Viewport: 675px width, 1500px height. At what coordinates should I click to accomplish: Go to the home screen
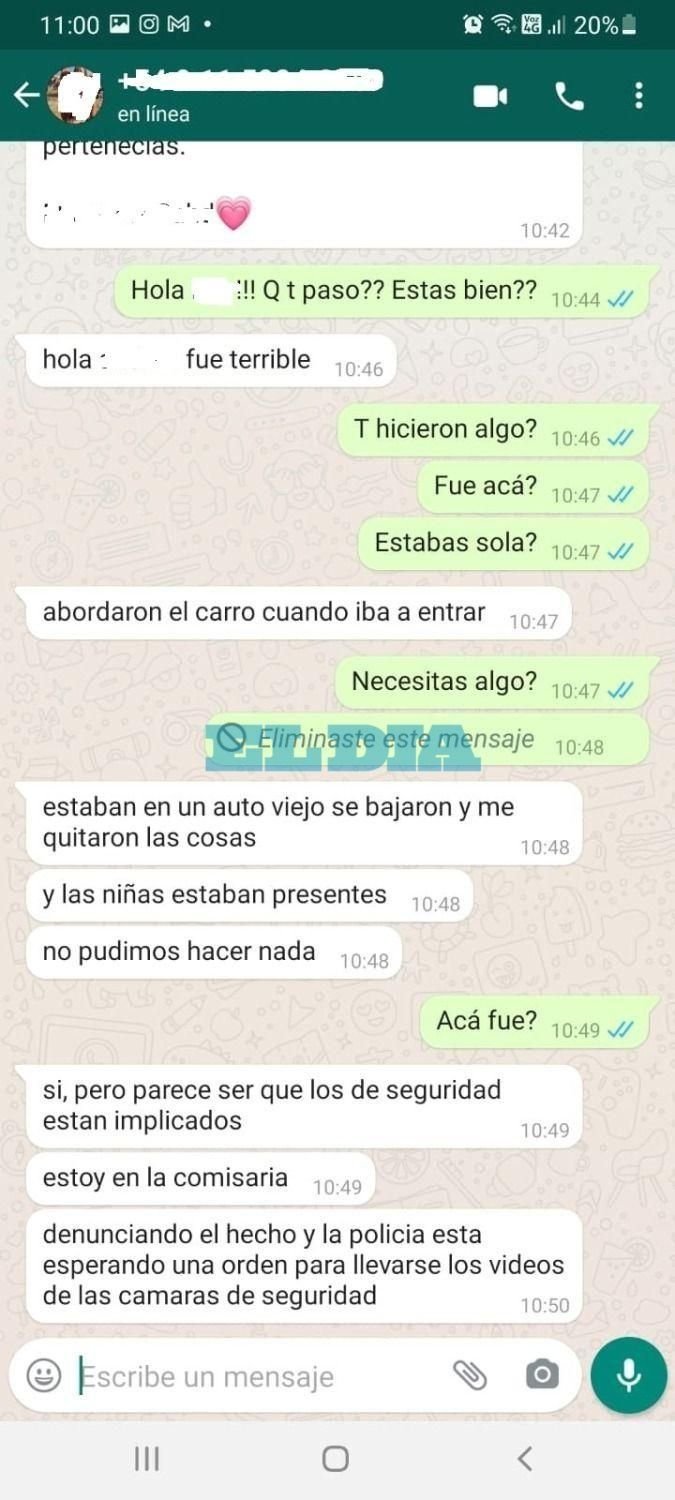(x=336, y=1459)
